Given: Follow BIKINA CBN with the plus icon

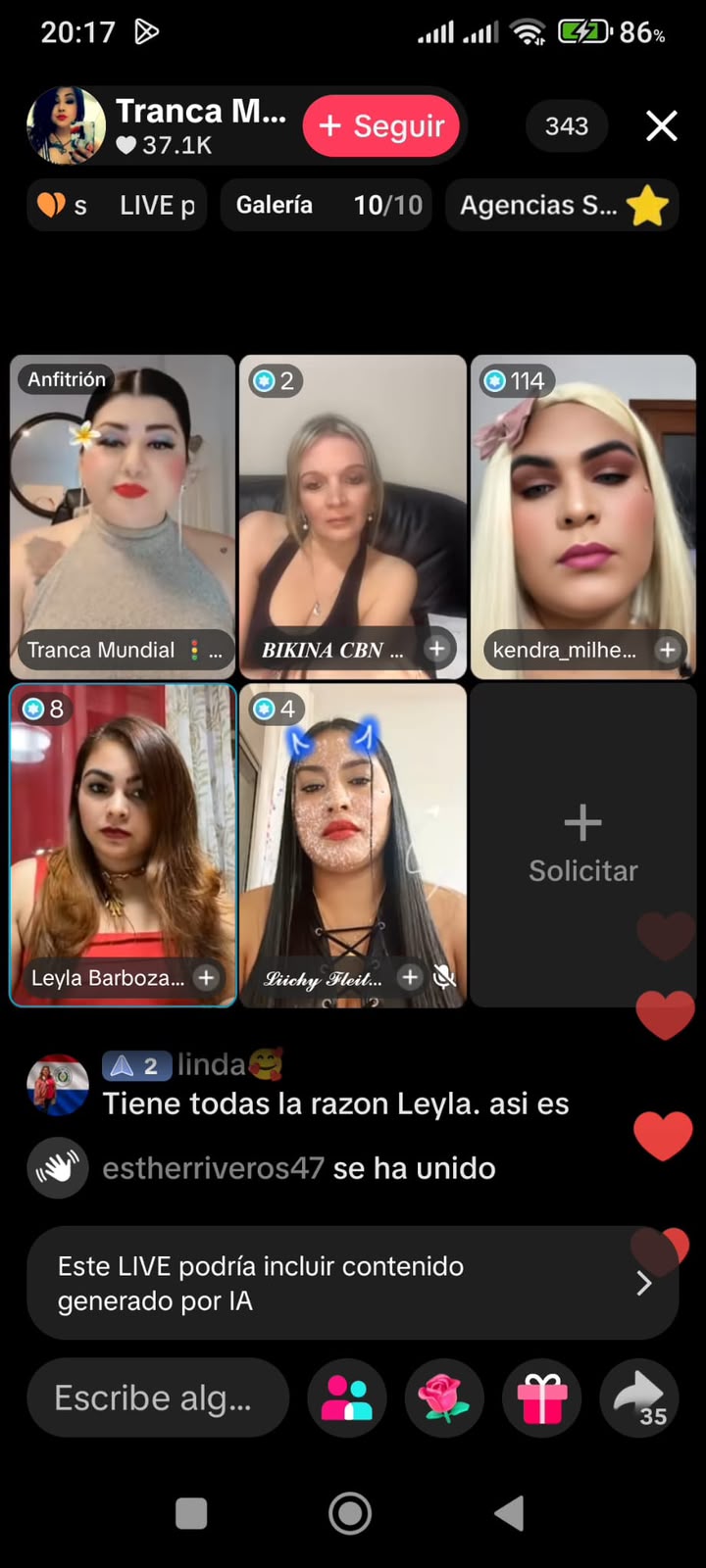Looking at the screenshot, I should pyautogui.click(x=436, y=649).
